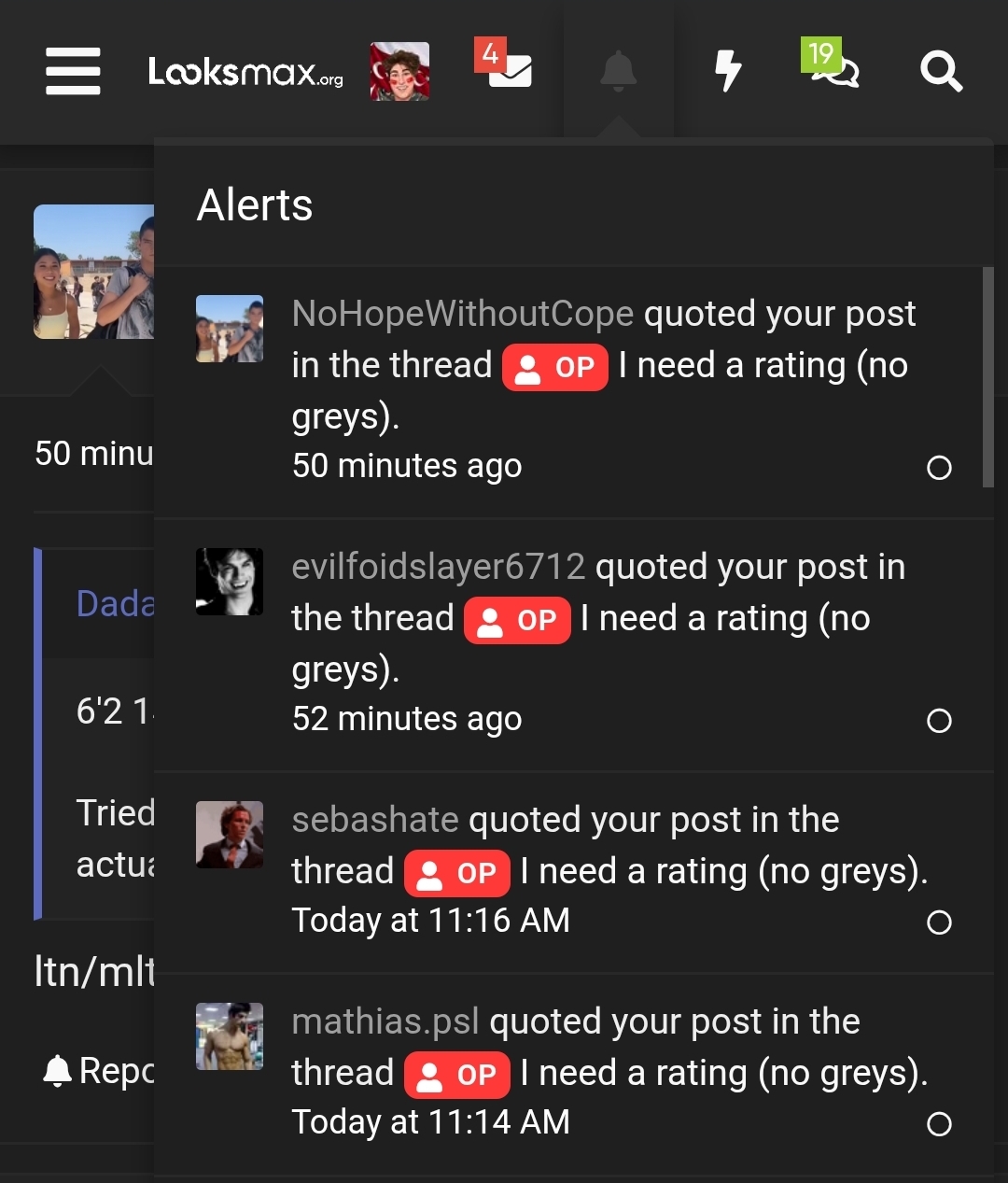The width and height of the screenshot is (1008, 1183).
Task: Mark NoHopeWithoutCope's alert as read
Action: click(939, 468)
